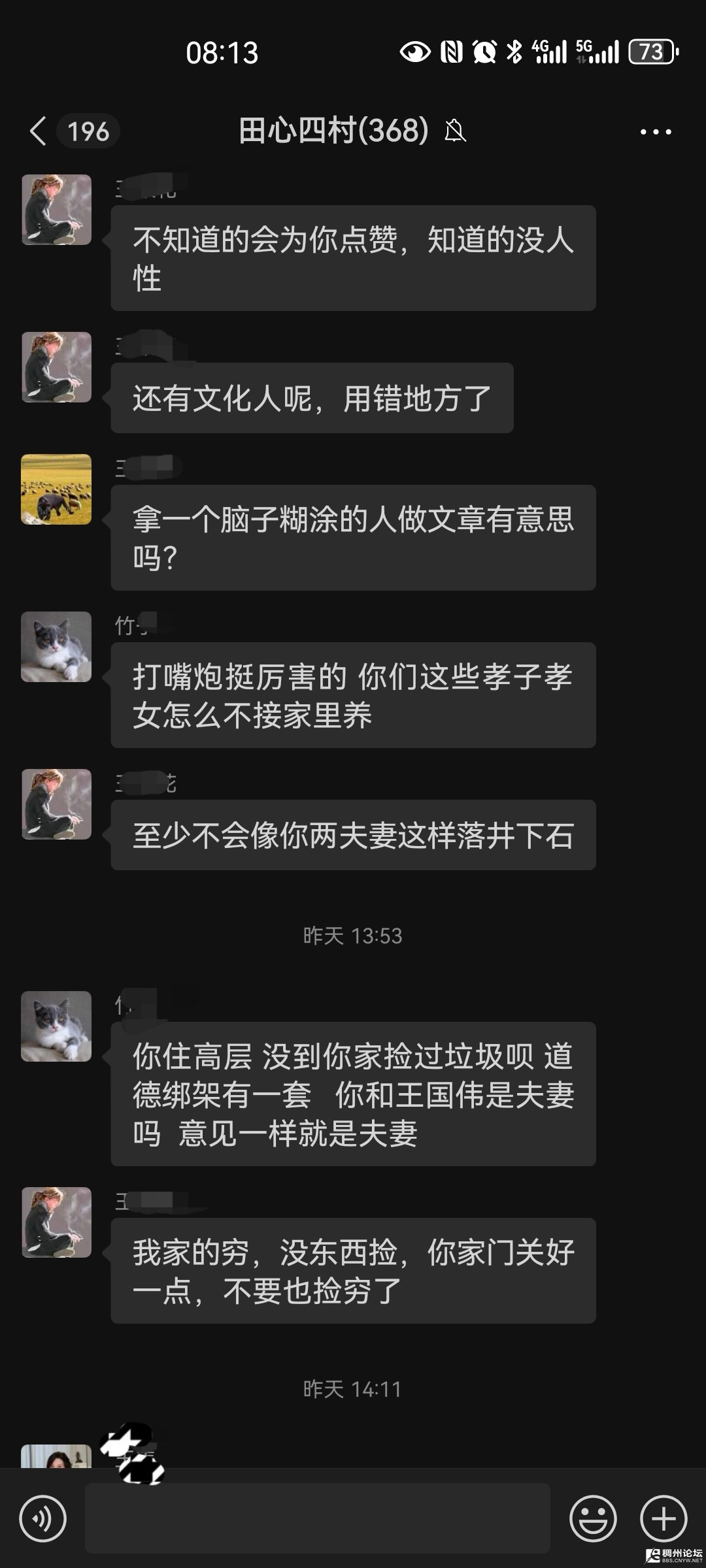Viewport: 706px width, 1568px height.
Task: View cat avatar profile beside "你住高层" message
Action: (57, 1026)
